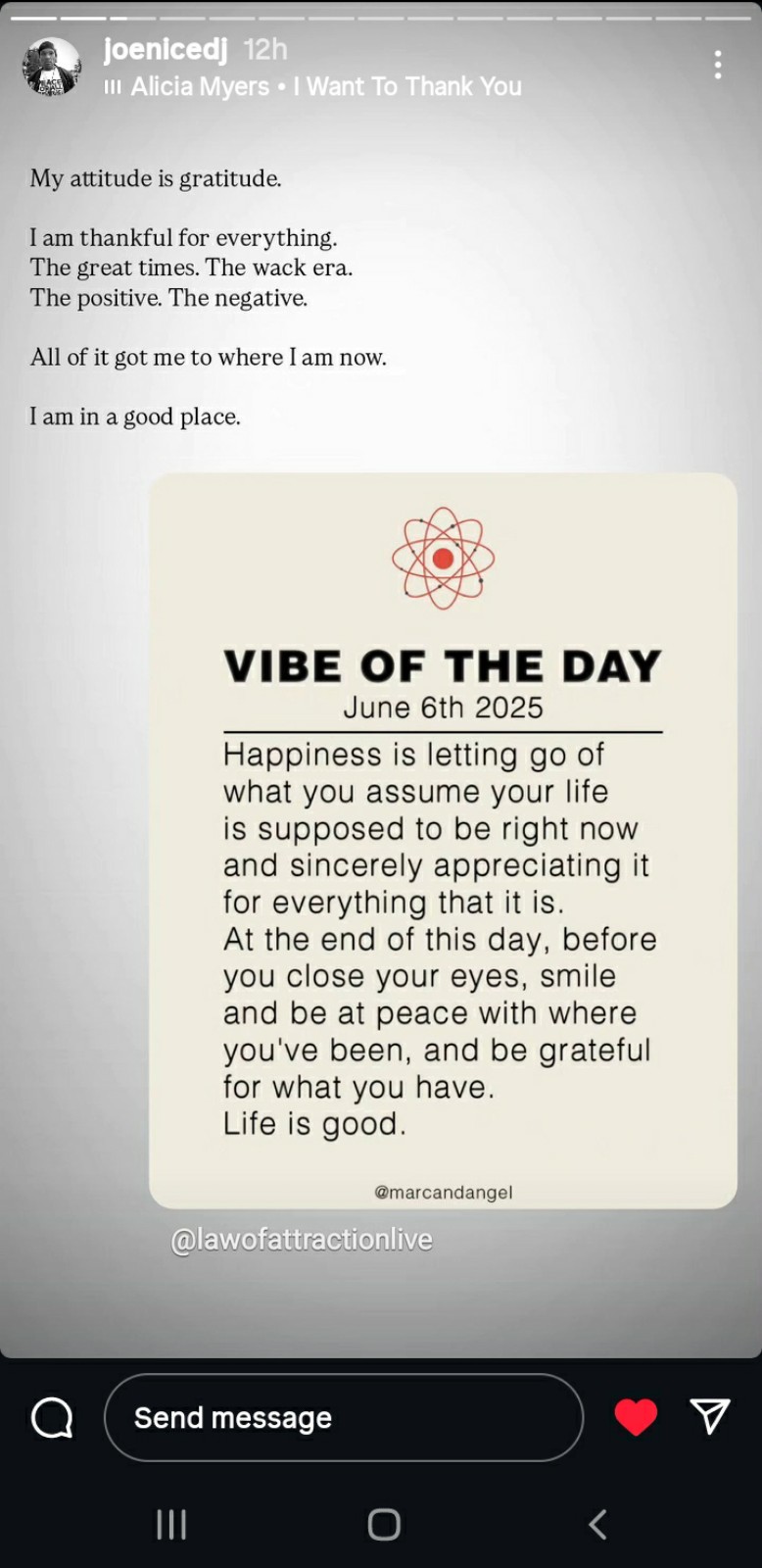Open the shared Vibe of the Day post
The width and height of the screenshot is (762, 1568).
click(x=443, y=840)
